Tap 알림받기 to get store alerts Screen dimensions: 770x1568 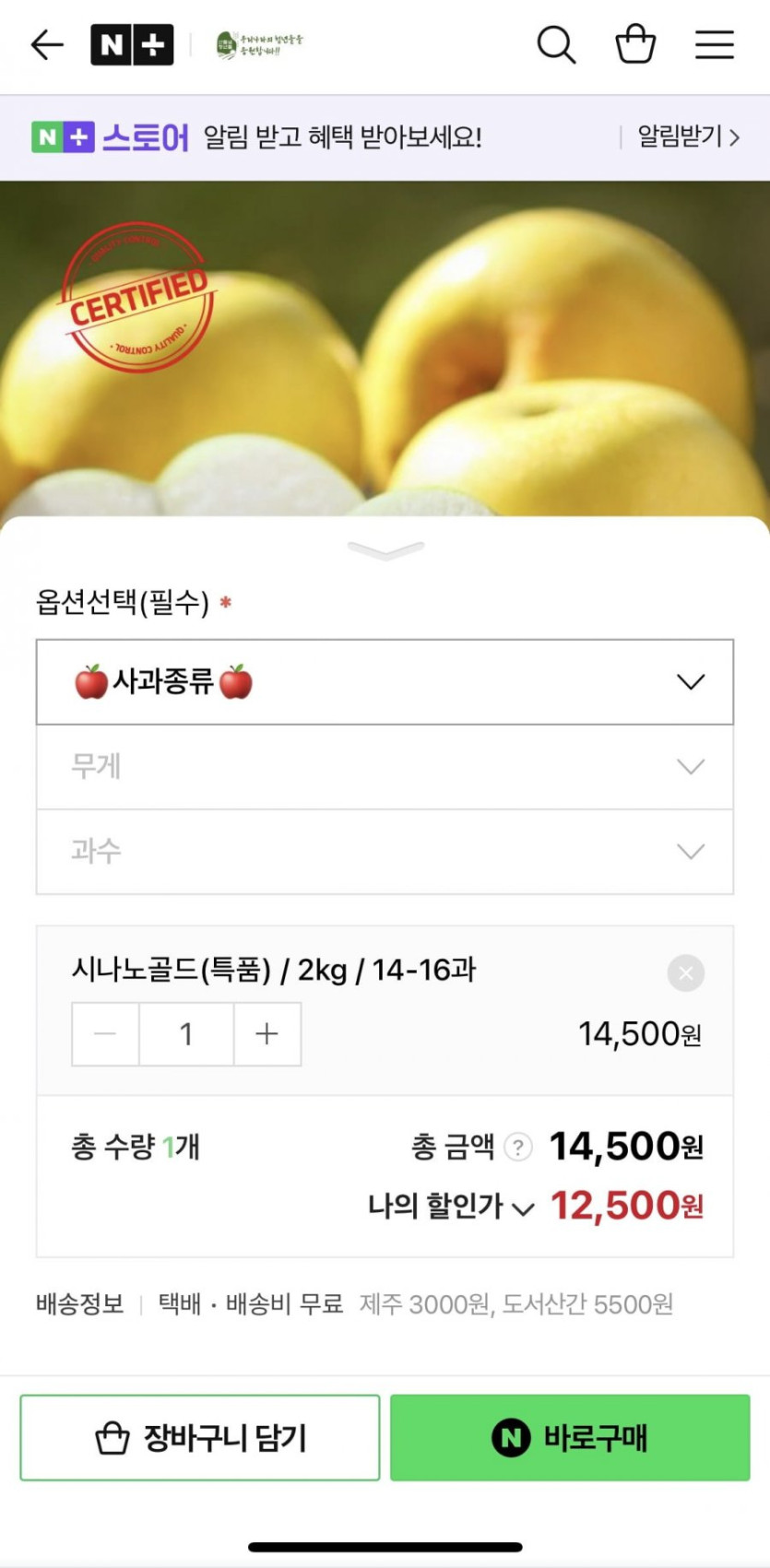[x=688, y=137]
